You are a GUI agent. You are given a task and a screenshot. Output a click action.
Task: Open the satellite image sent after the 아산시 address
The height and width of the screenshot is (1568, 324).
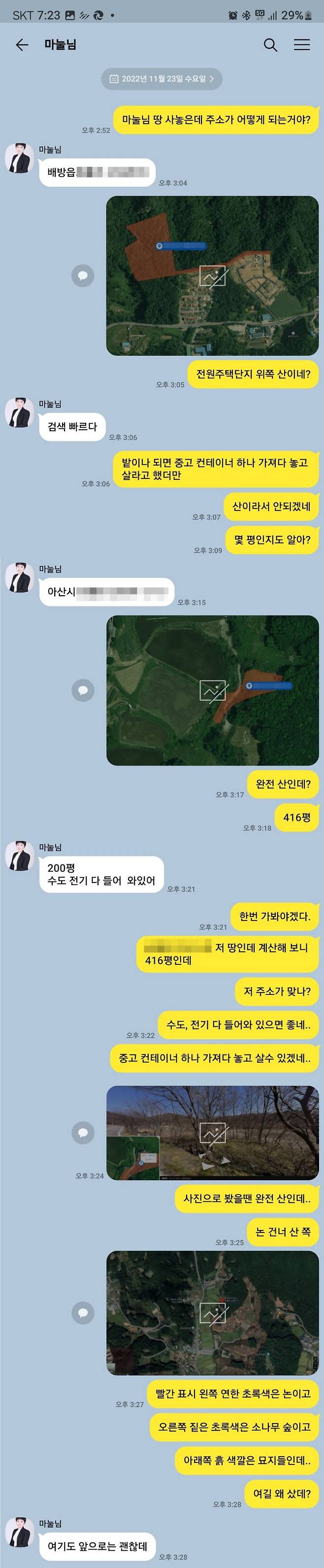tap(212, 690)
